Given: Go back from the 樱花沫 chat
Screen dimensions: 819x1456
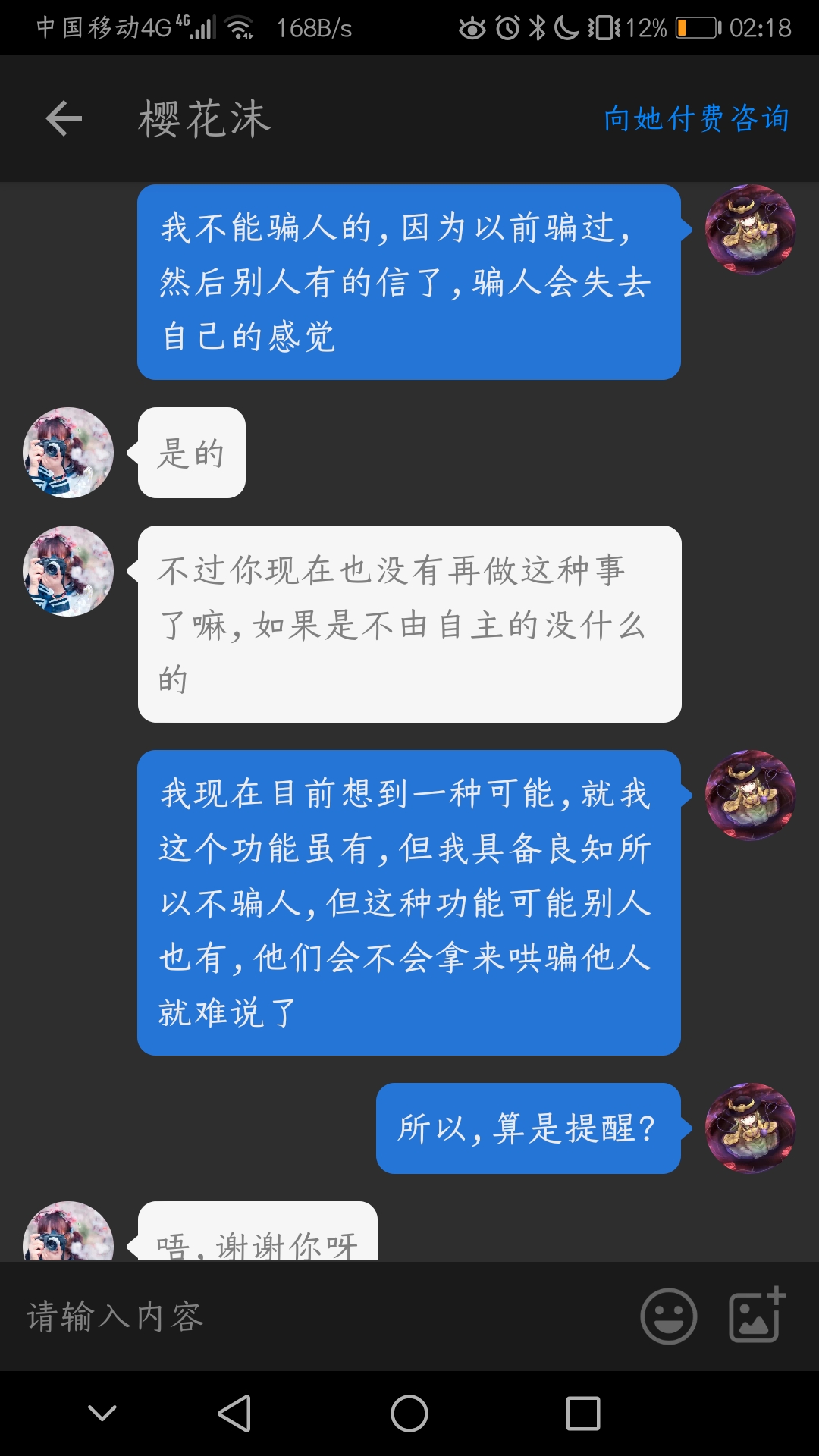Looking at the screenshot, I should [x=64, y=119].
